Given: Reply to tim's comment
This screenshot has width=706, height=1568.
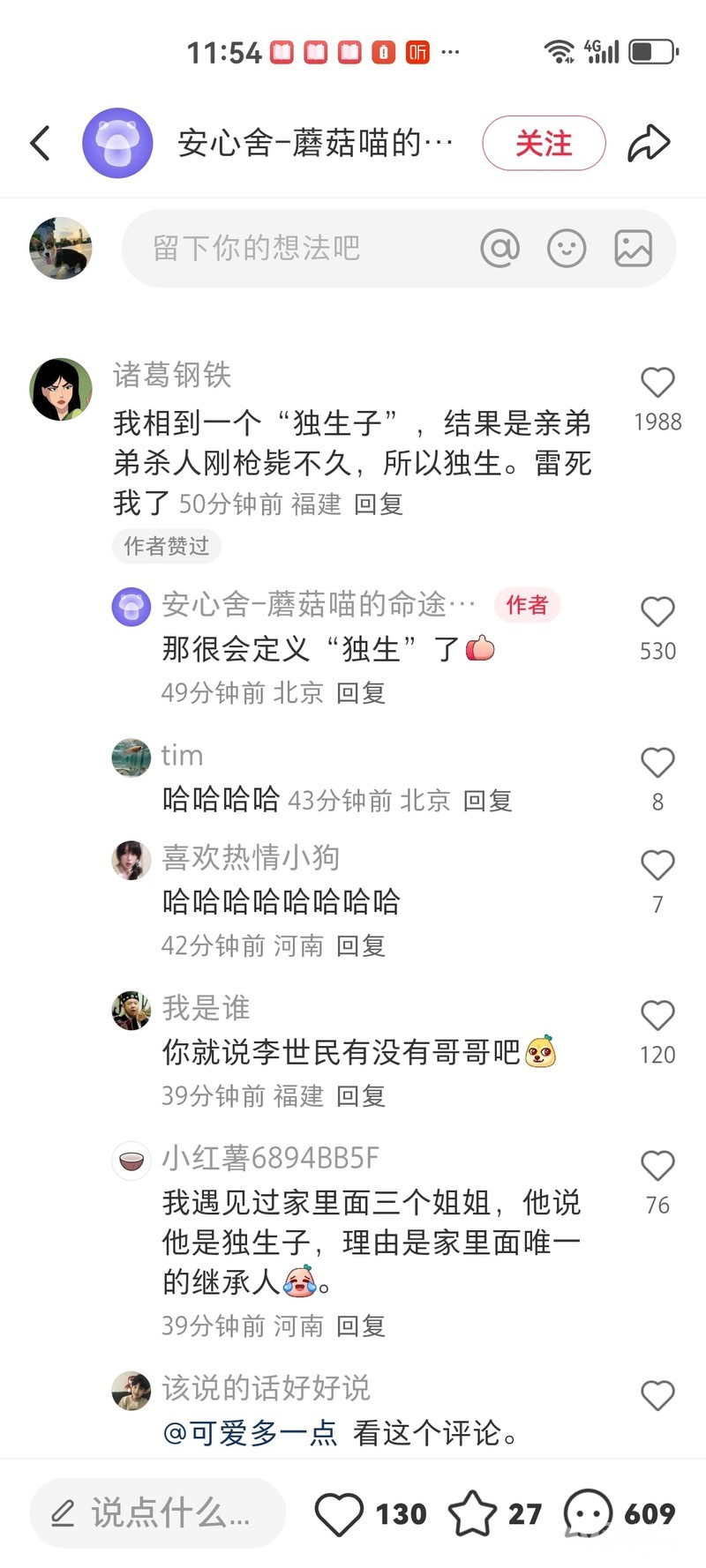Looking at the screenshot, I should point(487,801).
